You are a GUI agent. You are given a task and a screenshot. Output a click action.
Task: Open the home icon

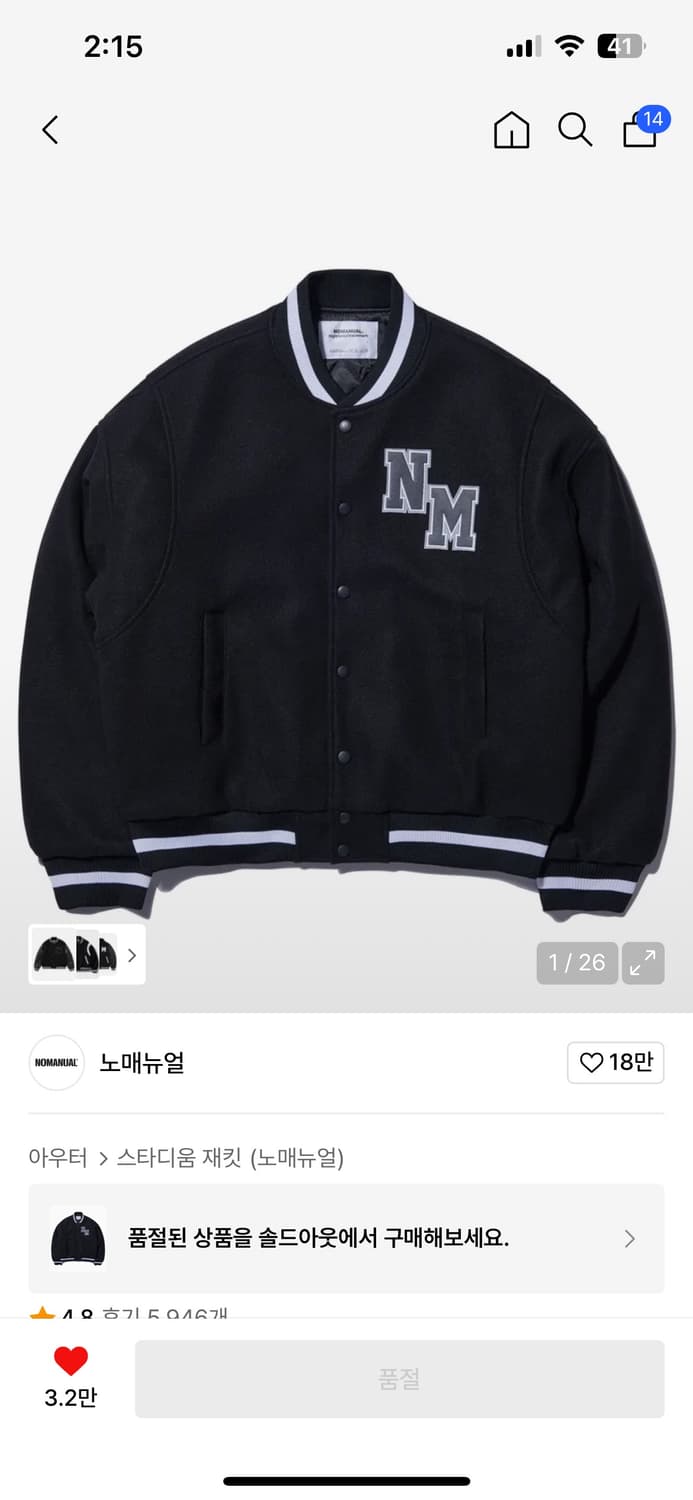pos(511,130)
